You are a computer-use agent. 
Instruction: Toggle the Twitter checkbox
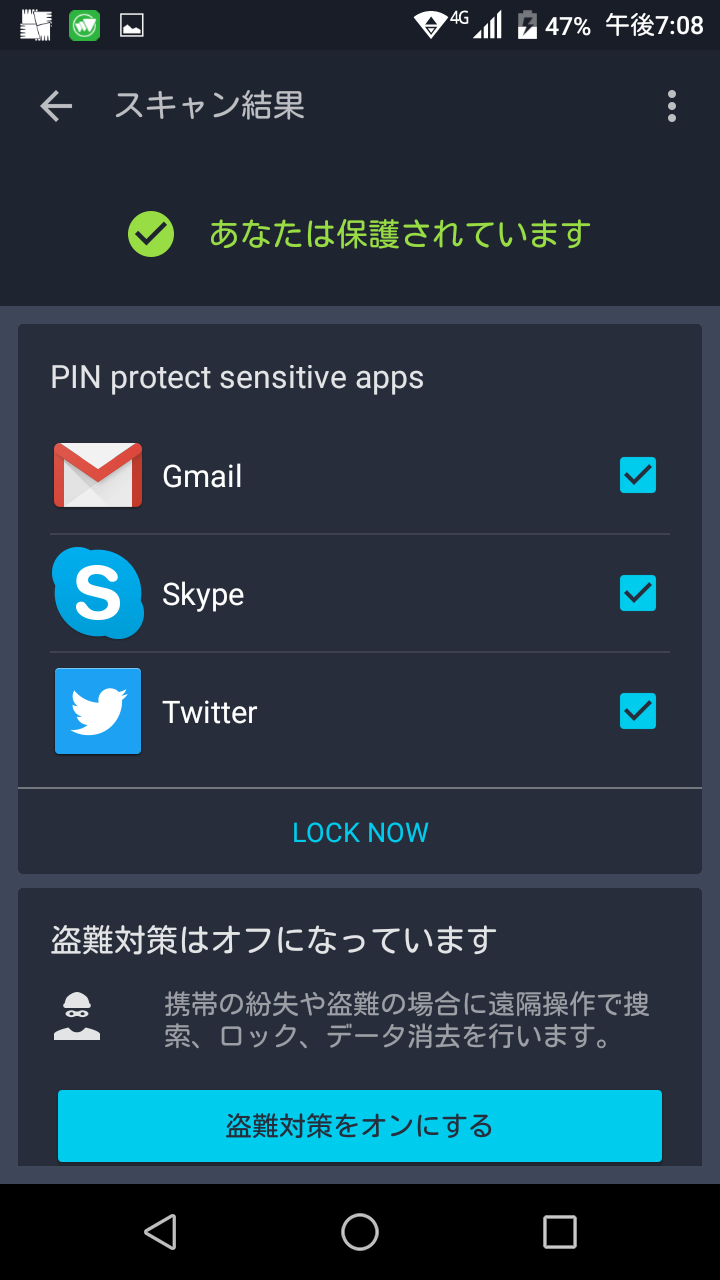point(638,712)
